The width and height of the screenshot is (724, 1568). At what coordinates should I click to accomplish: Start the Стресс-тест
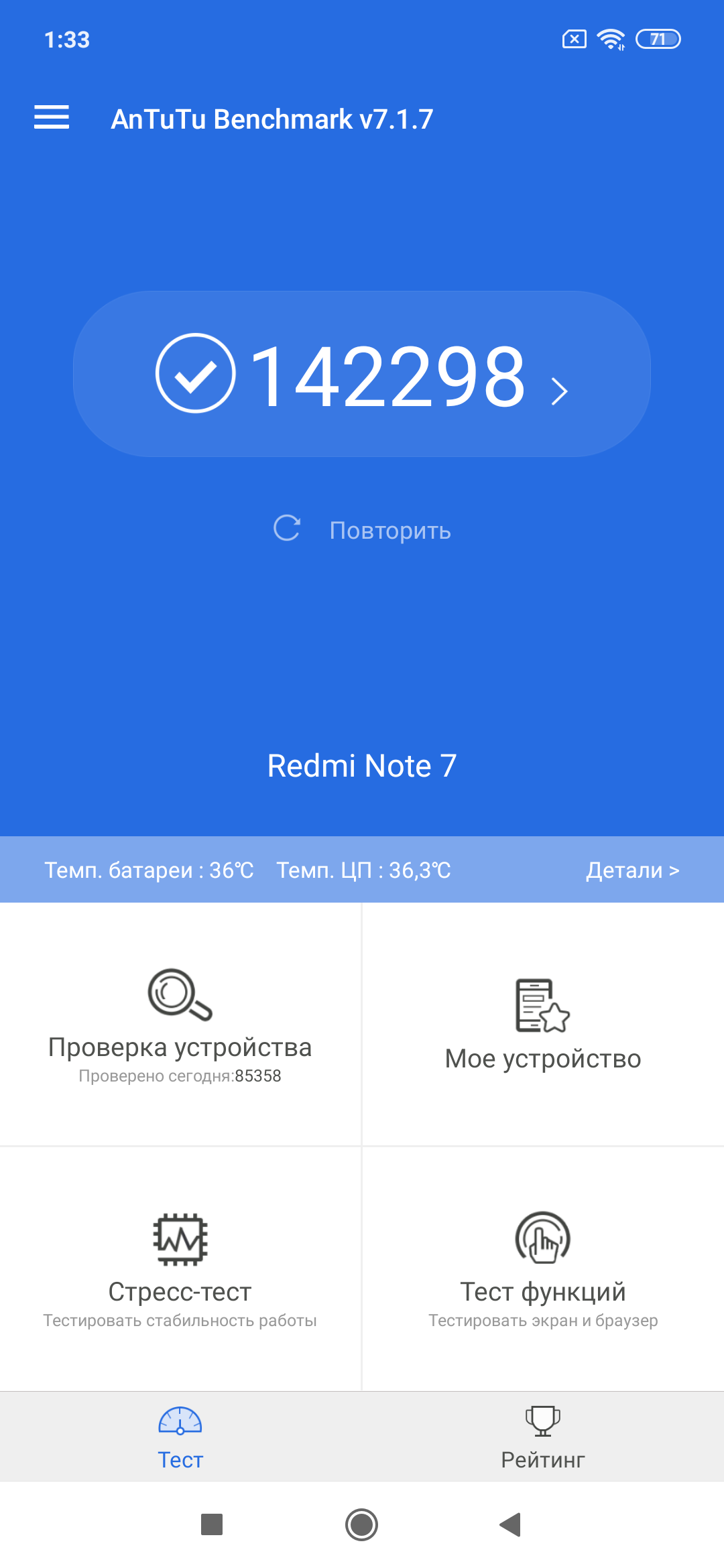[x=180, y=1268]
